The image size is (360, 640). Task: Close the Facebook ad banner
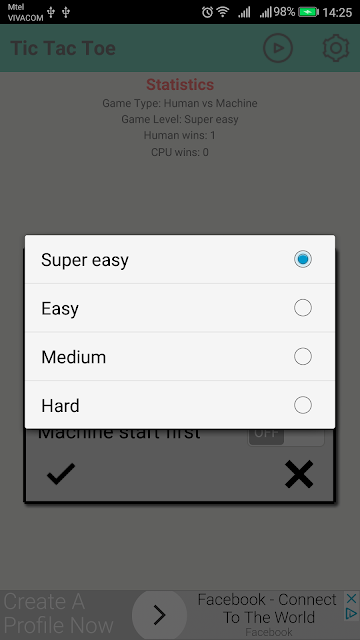tap(351, 599)
